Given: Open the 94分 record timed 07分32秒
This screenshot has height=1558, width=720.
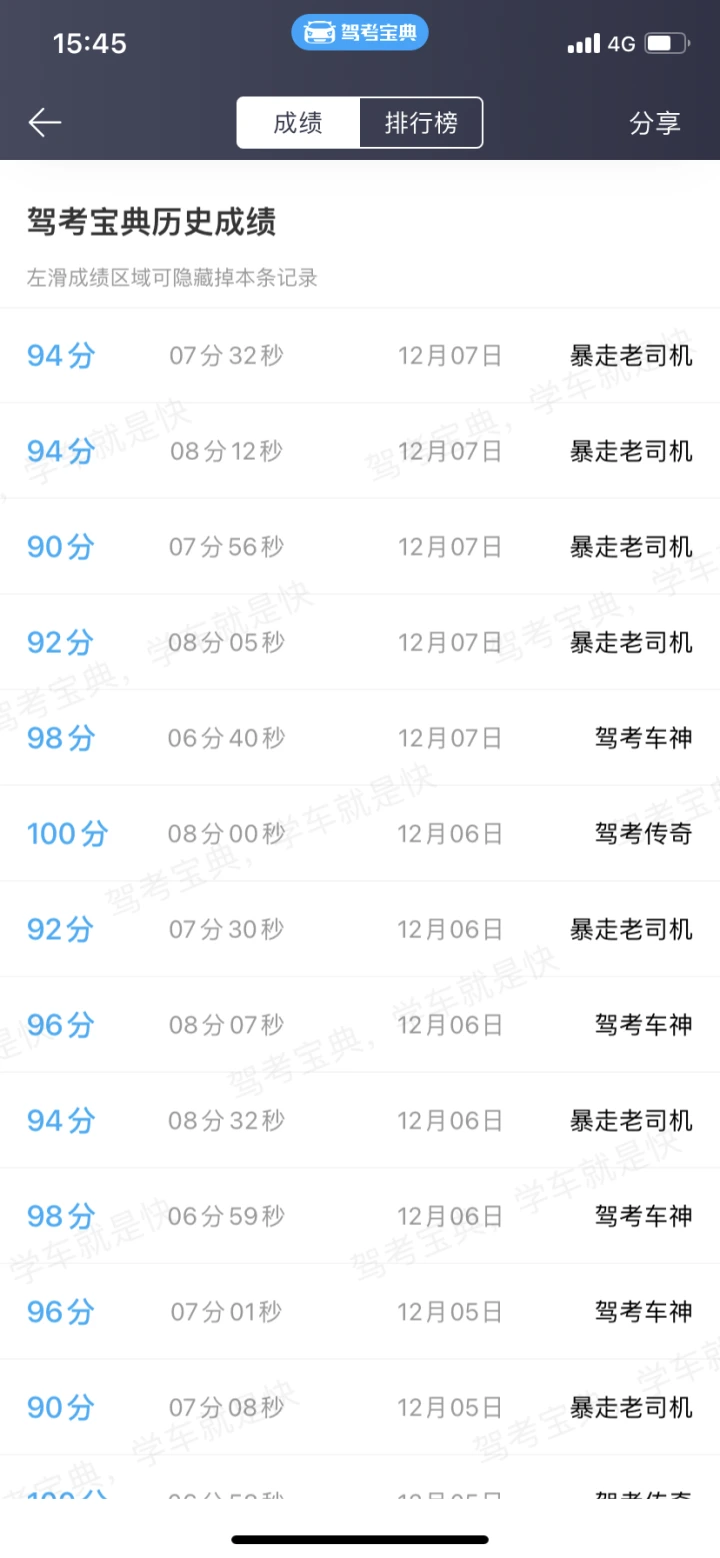Looking at the screenshot, I should 360,355.
